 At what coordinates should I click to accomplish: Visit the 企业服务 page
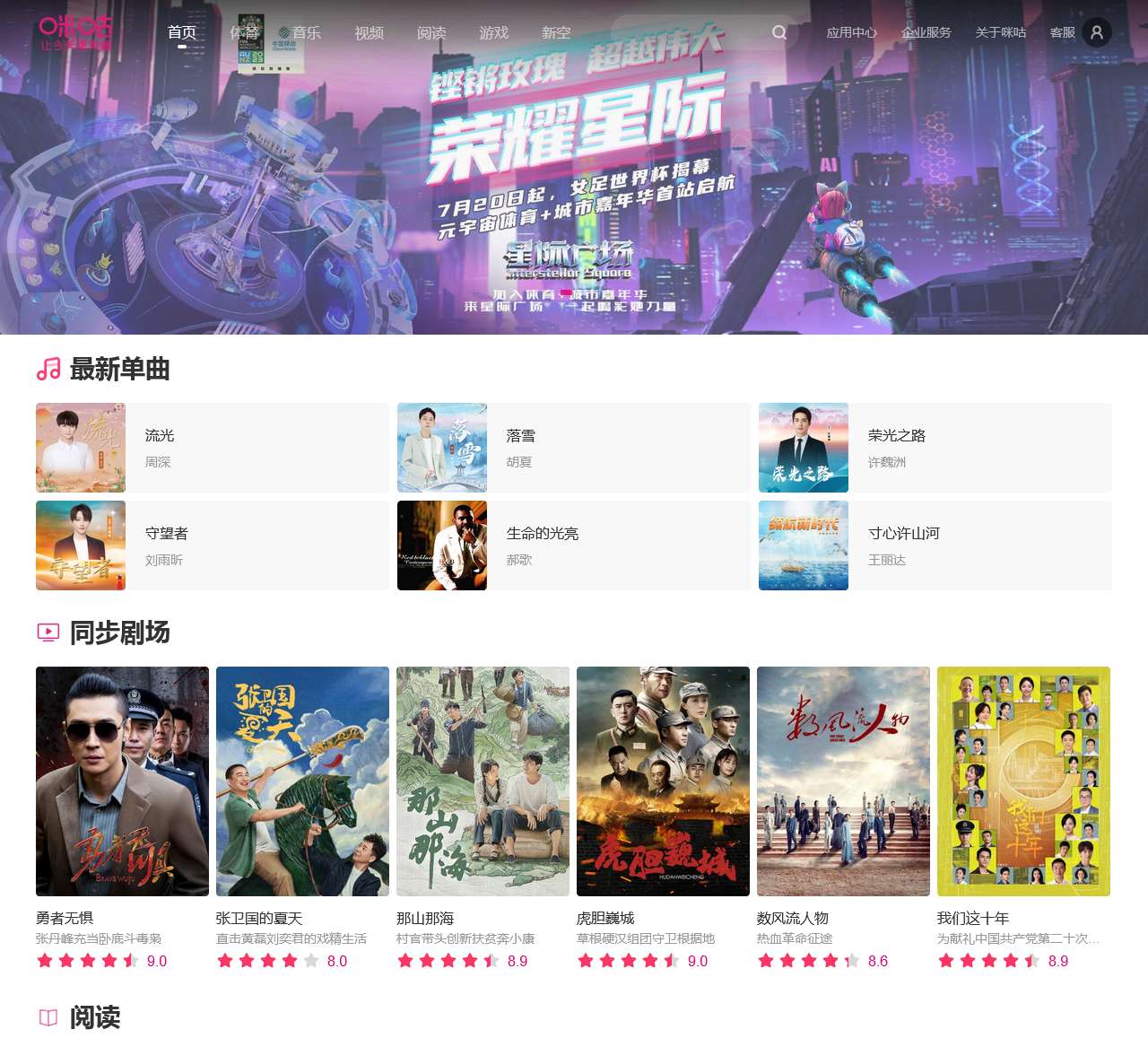[x=926, y=32]
